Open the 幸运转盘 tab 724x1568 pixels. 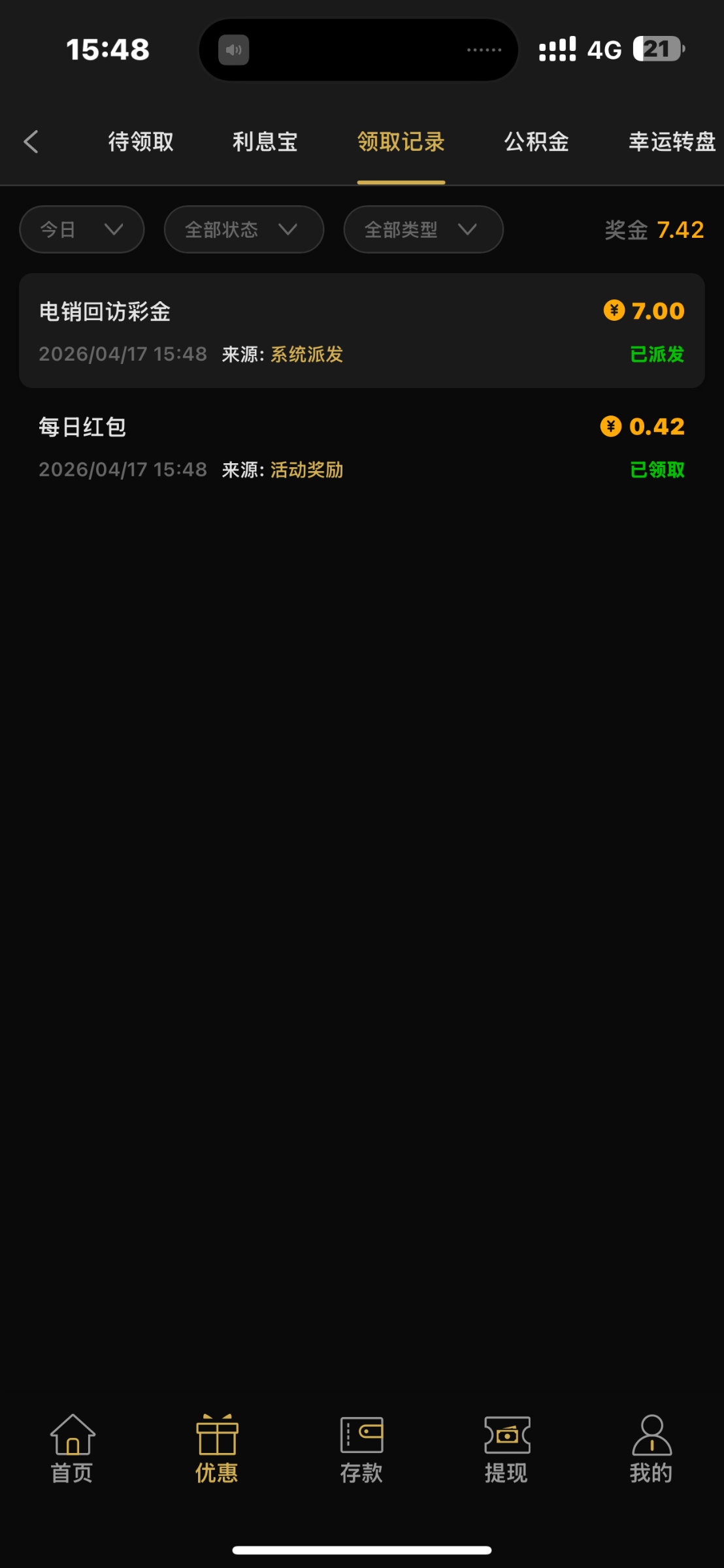[x=671, y=142]
